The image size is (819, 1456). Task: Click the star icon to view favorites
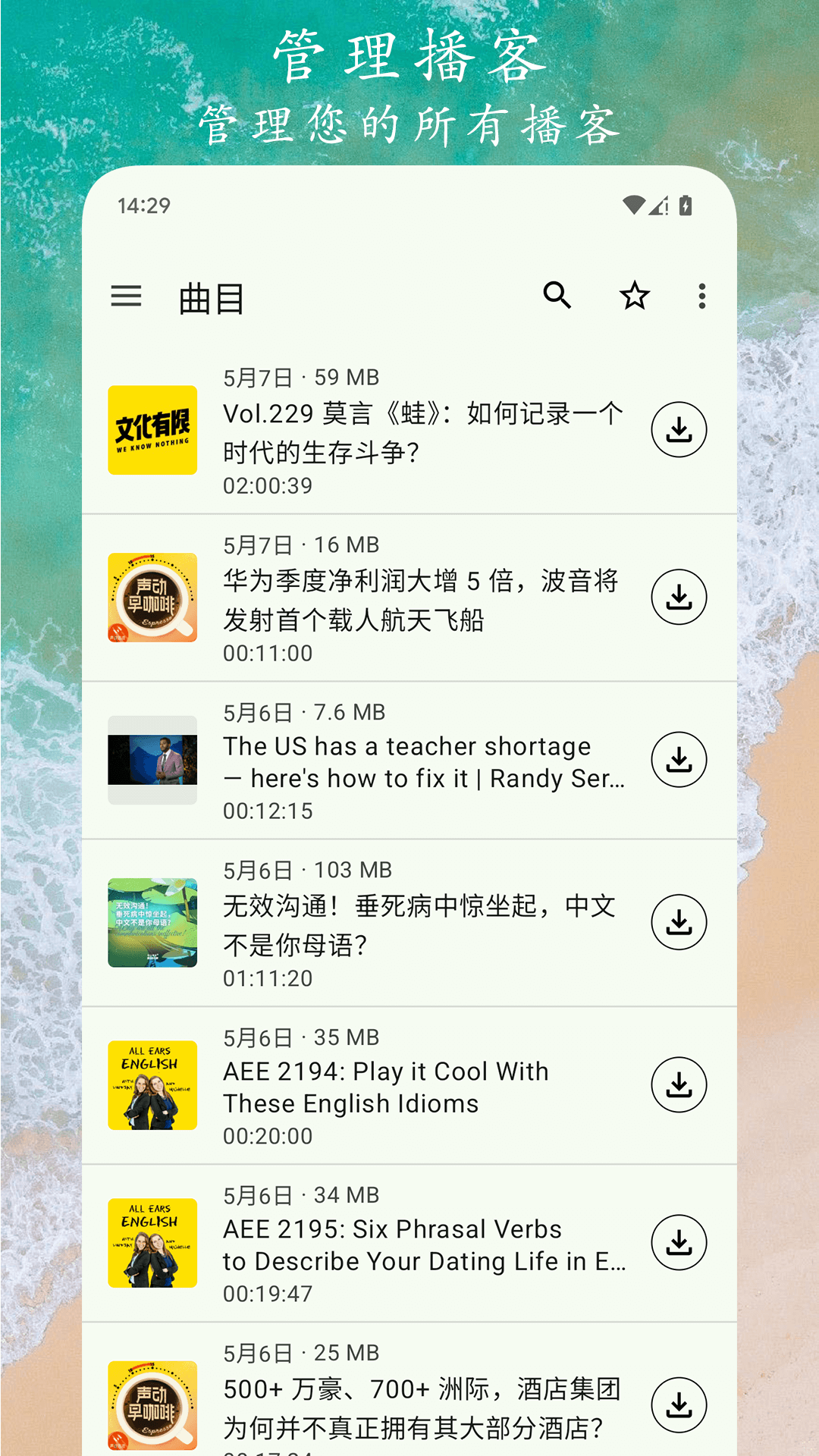pos(633,296)
